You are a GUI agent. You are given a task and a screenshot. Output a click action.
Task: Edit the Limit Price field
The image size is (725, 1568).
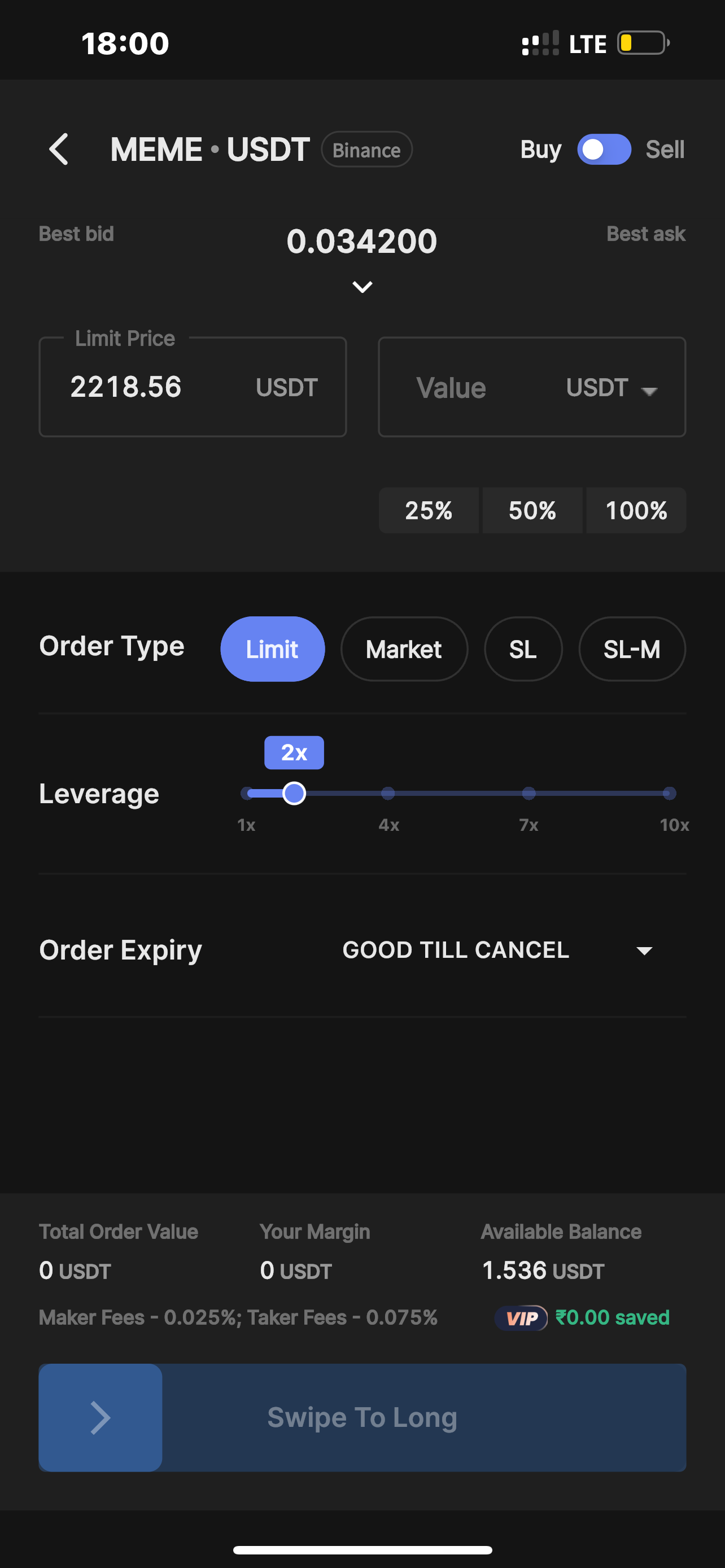click(193, 387)
